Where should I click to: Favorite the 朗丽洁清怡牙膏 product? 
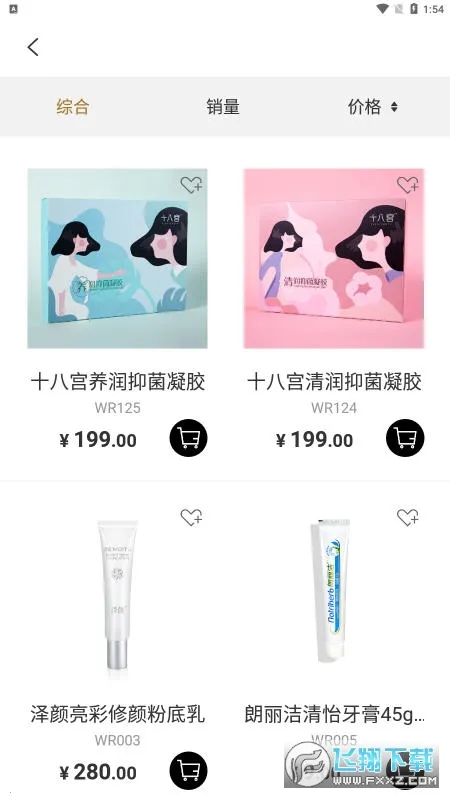pos(408,517)
